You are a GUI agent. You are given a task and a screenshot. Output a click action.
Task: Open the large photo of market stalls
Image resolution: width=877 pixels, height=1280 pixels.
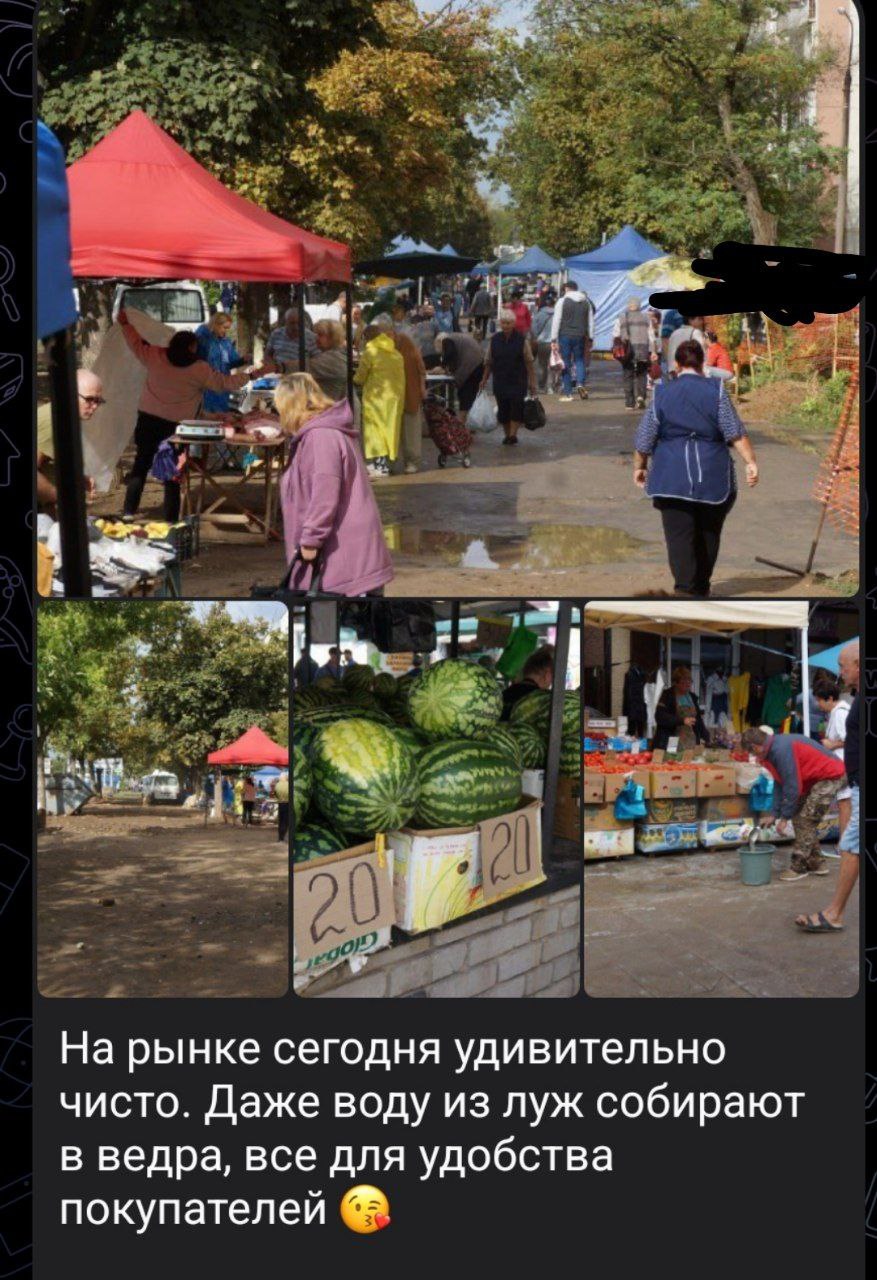(447, 300)
